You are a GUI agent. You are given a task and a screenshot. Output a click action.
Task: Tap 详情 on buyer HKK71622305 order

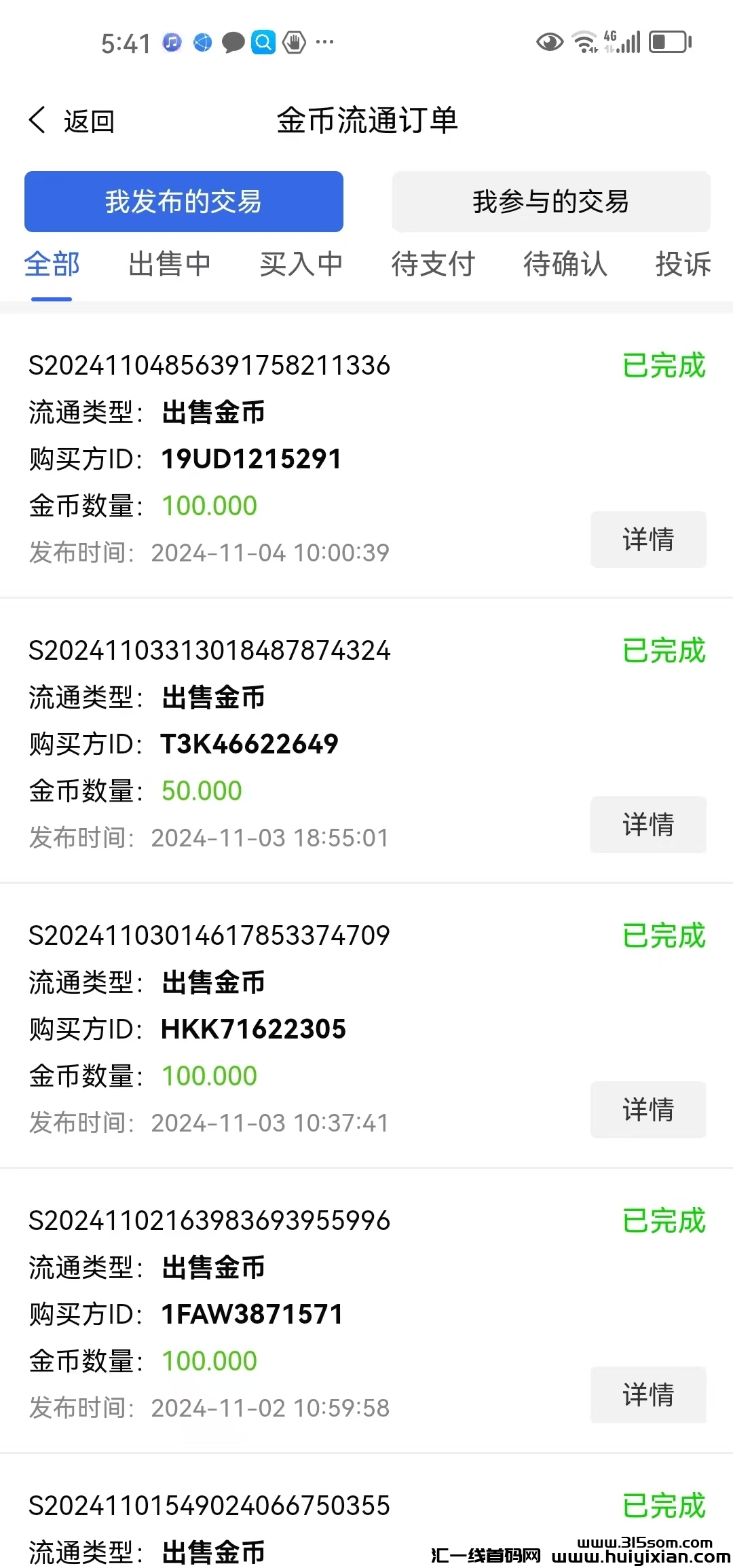[x=647, y=1110]
